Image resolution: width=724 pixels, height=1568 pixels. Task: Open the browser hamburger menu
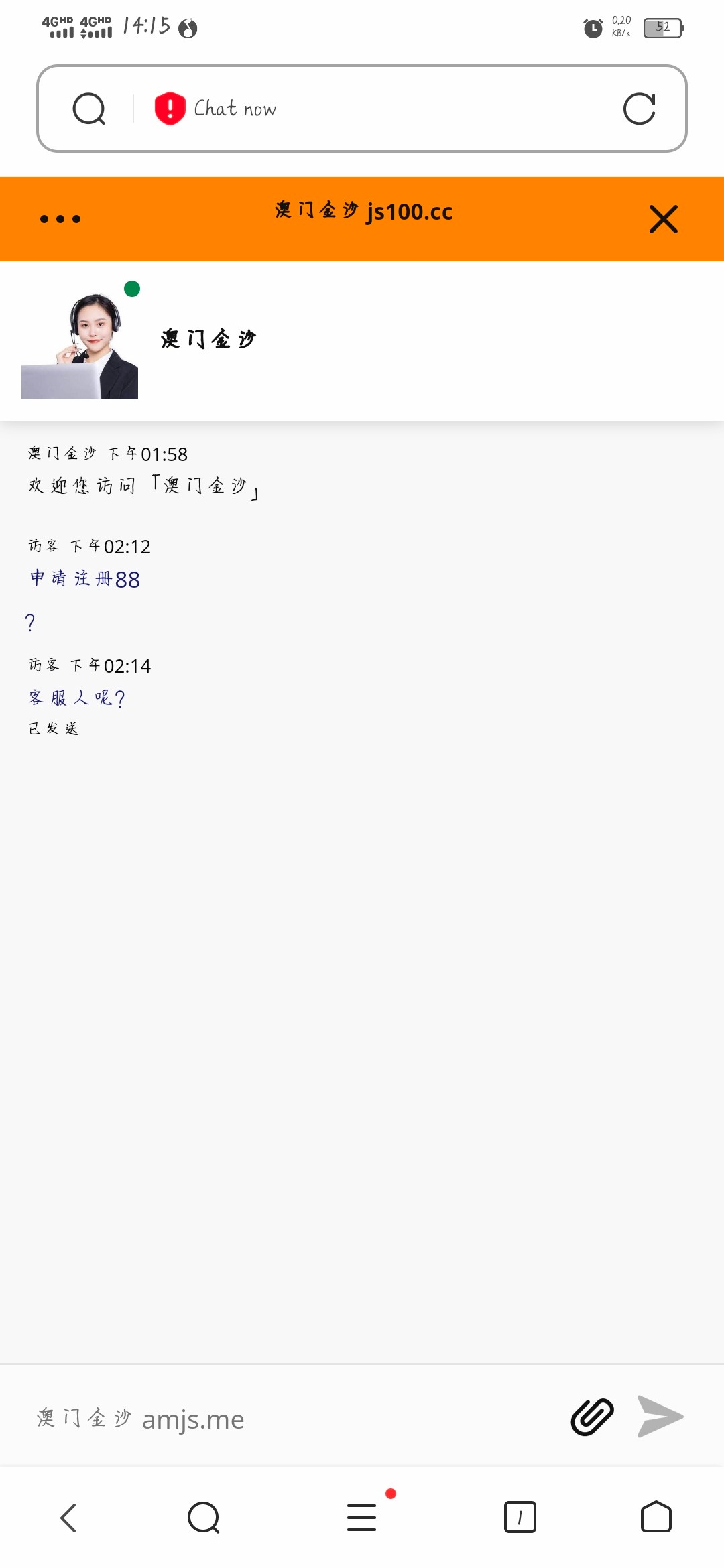point(362,1518)
